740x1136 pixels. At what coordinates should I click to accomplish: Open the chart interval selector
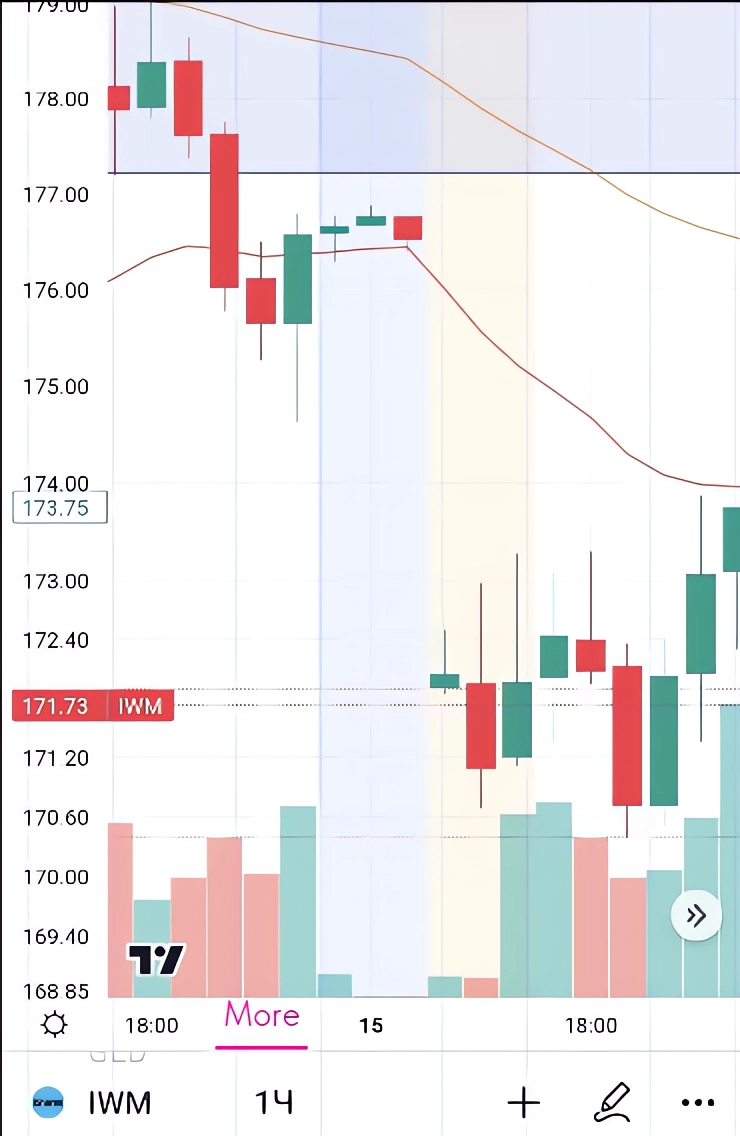click(x=273, y=1103)
